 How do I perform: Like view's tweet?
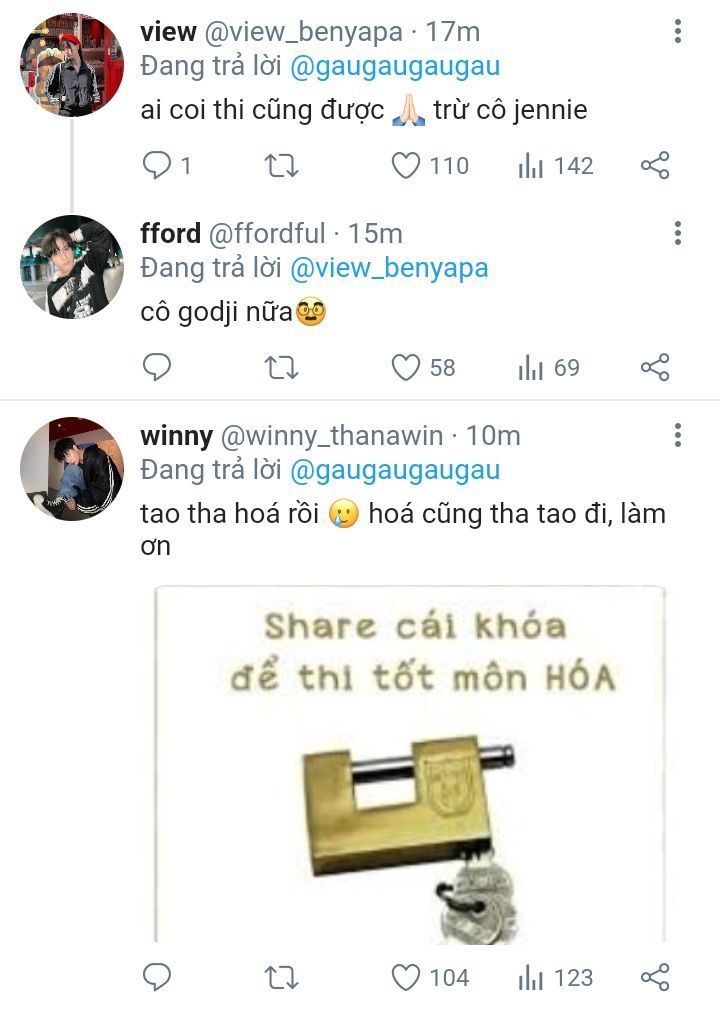coord(406,165)
